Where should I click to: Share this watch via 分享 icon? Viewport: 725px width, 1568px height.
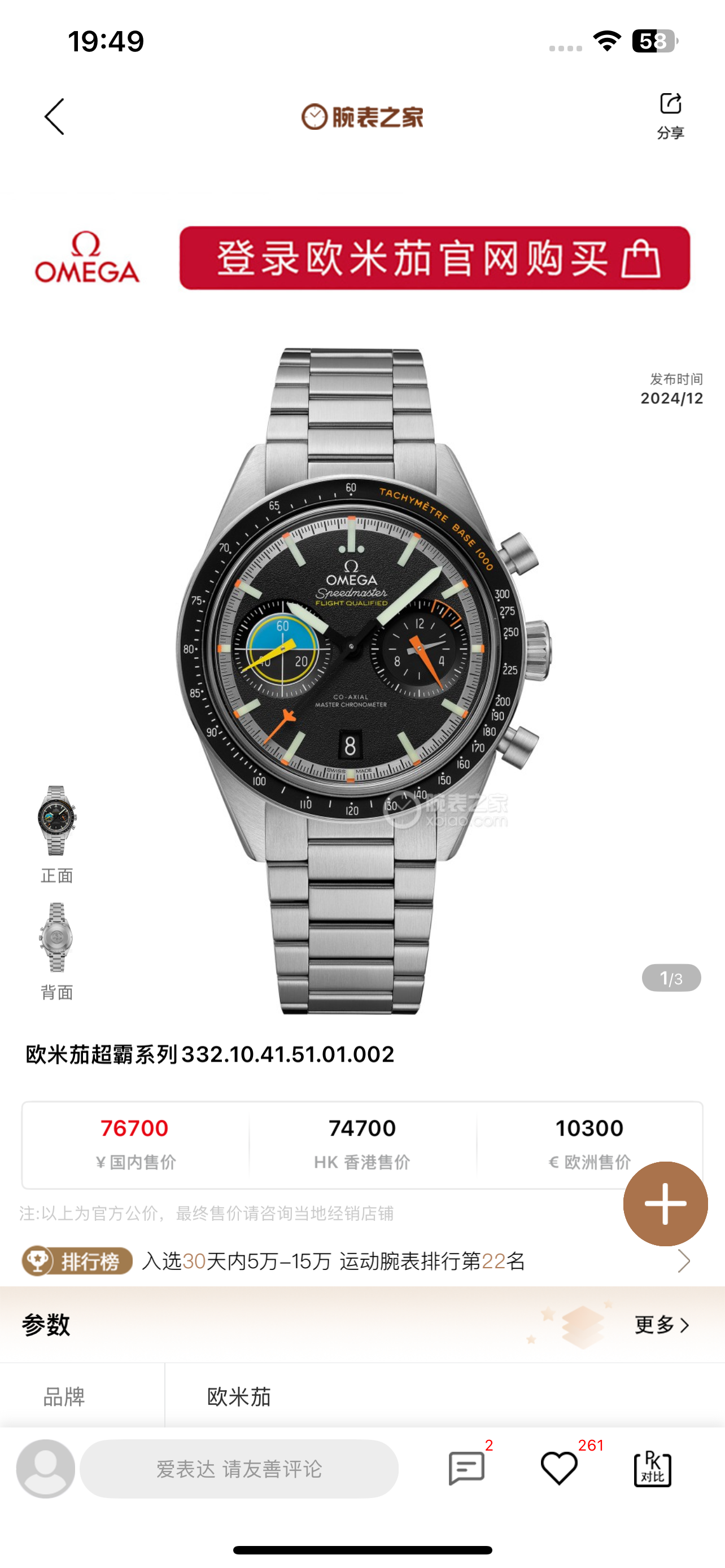pos(670,115)
